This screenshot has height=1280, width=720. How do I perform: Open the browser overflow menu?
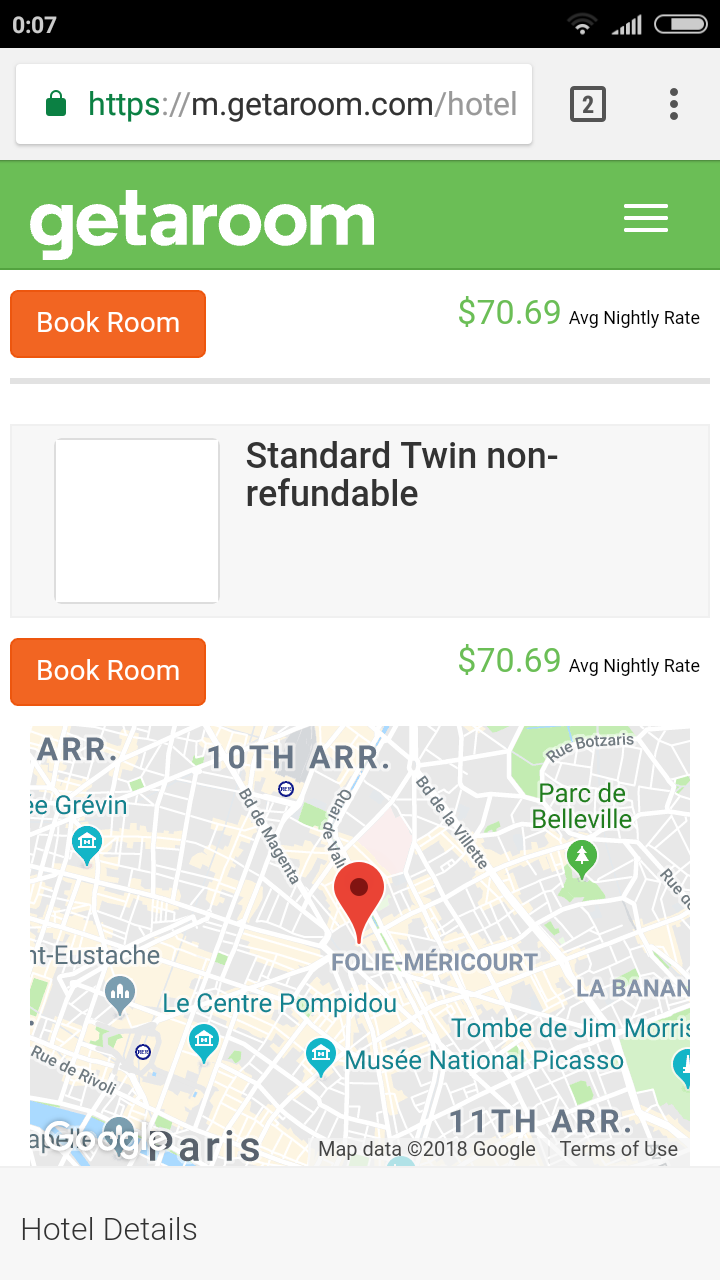(674, 104)
